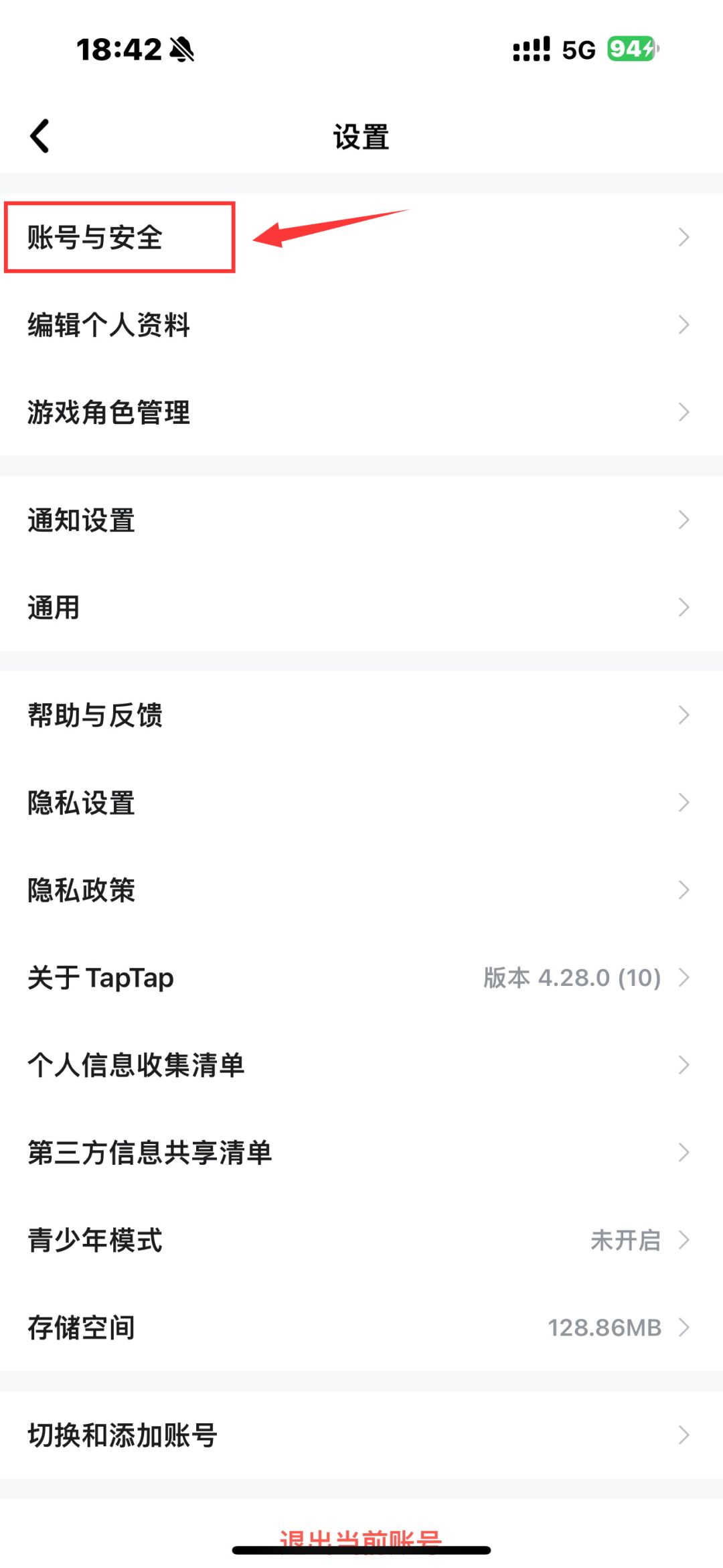Open 第三方信息共享清单 sharing list

click(x=150, y=1153)
